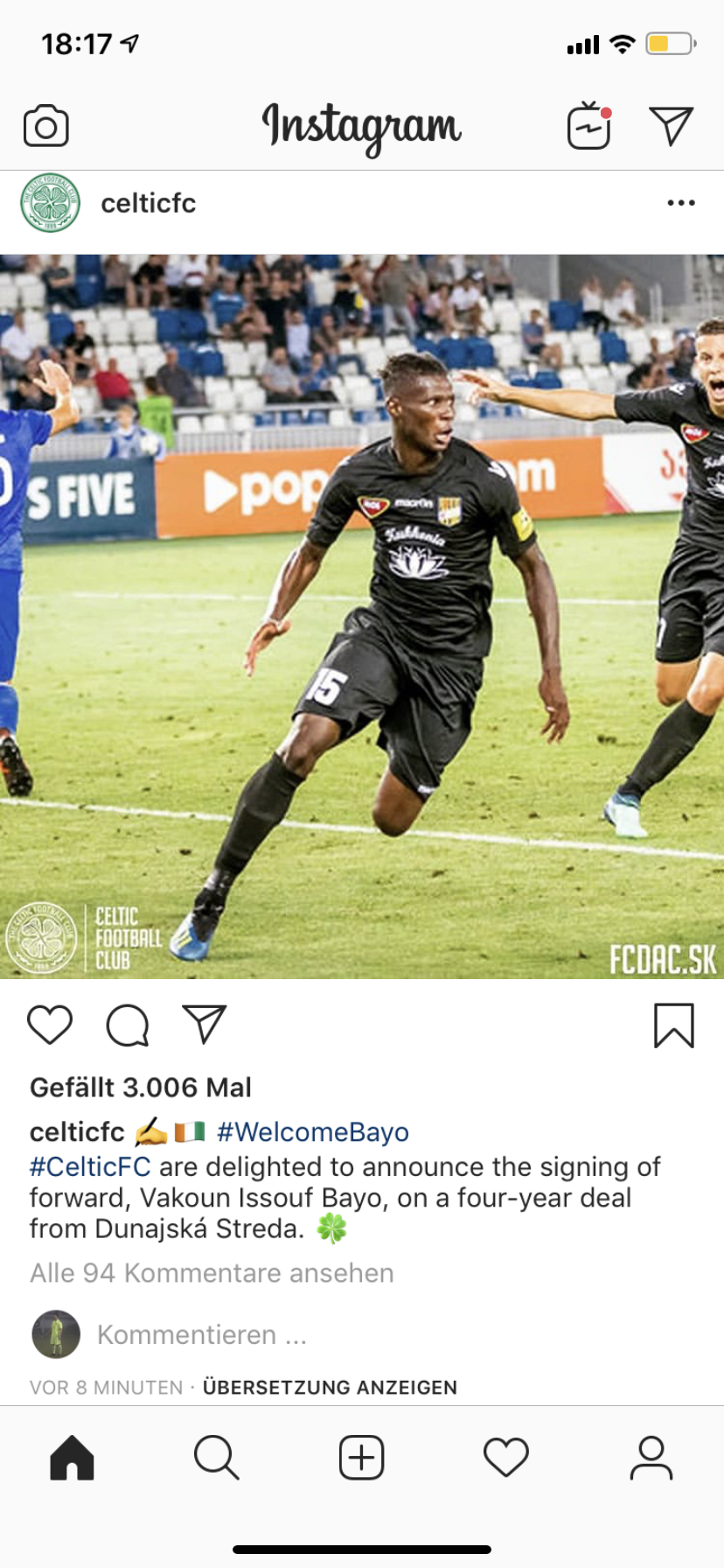View the 3.006 likes list
Viewport: 724px width, 1568px height.
(x=141, y=1088)
